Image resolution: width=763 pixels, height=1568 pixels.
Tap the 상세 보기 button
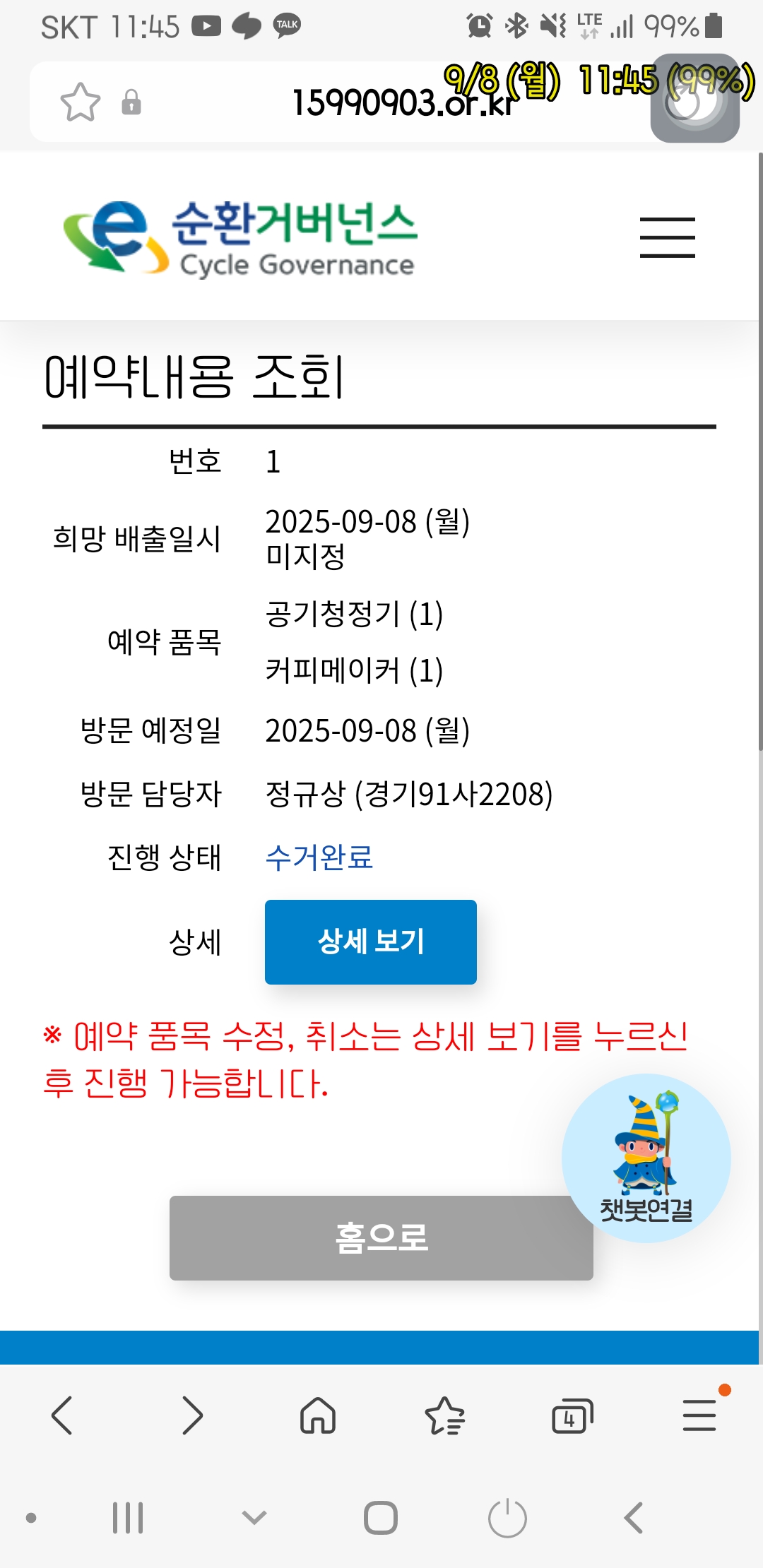(370, 942)
